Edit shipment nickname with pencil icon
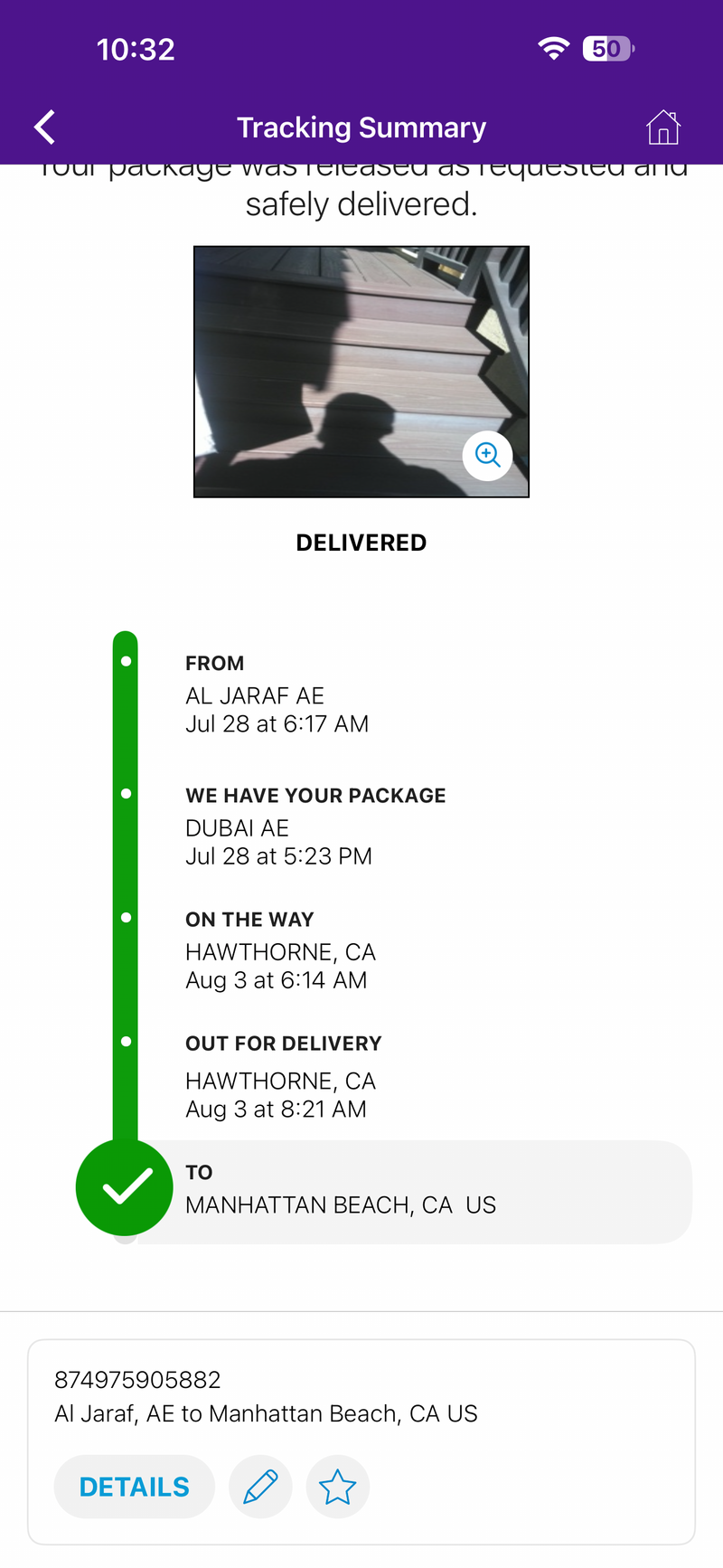Image resolution: width=723 pixels, height=1568 pixels. coord(260,1487)
